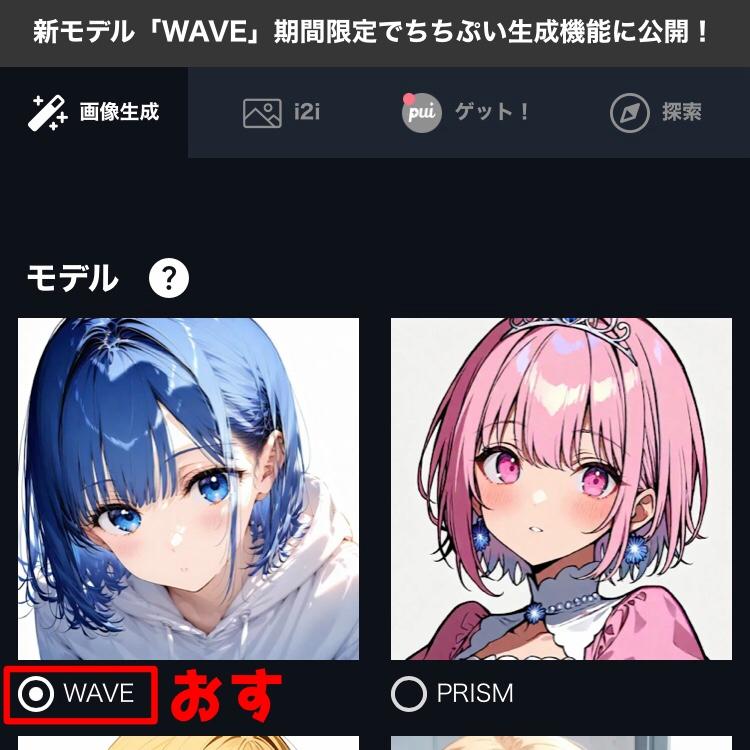The height and width of the screenshot is (750, 750).
Task: Open the help icon next to モデル
Action: (169, 278)
